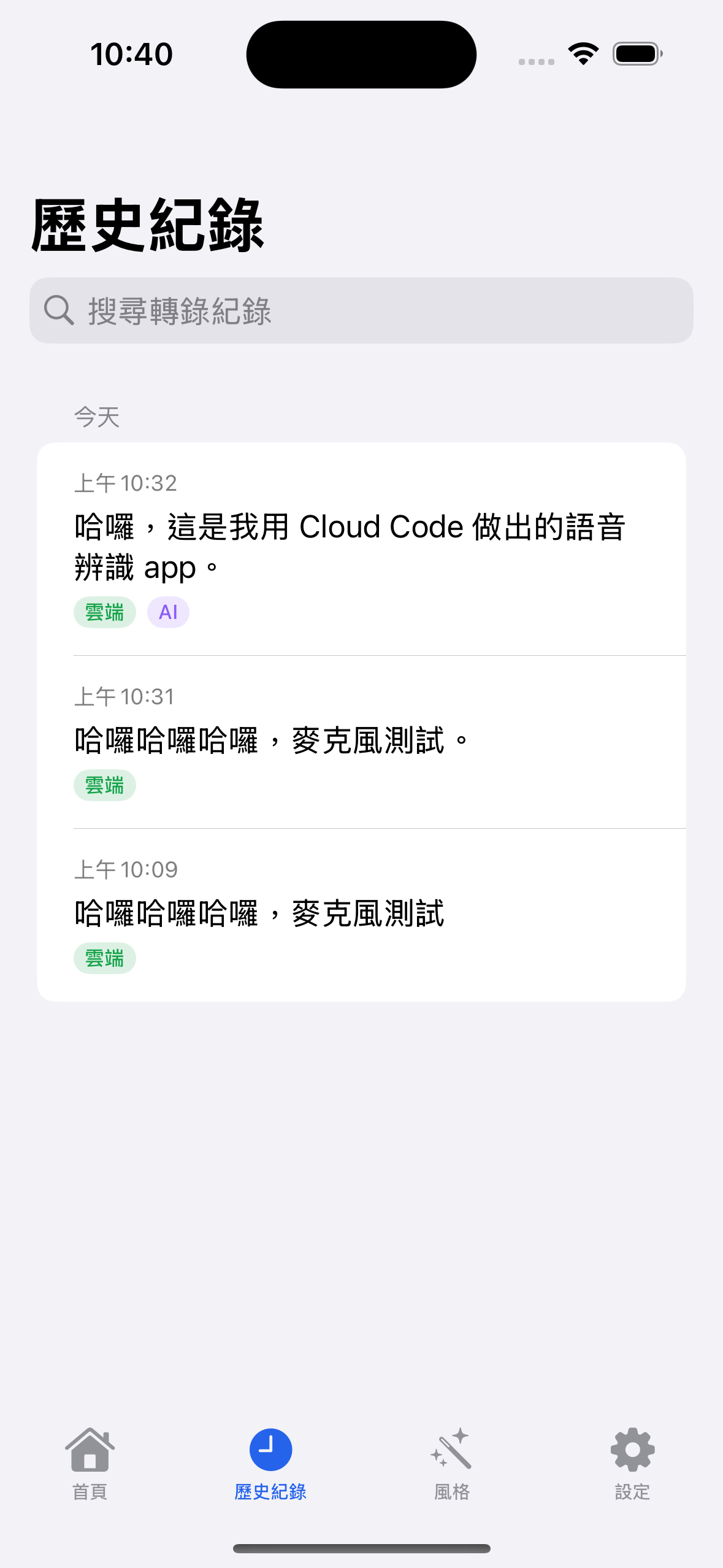723x1568 pixels.
Task: Tap the battery indicator icon
Action: (636, 53)
